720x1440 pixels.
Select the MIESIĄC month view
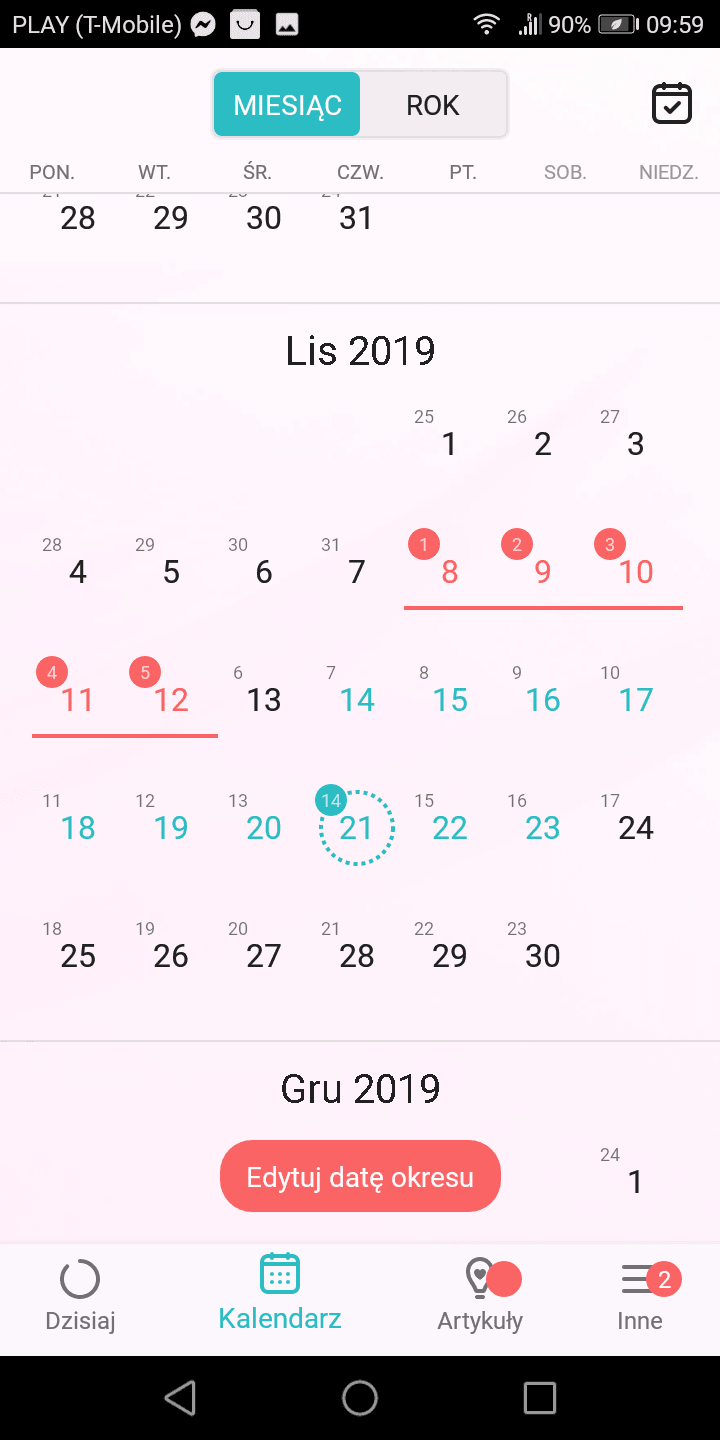(287, 105)
